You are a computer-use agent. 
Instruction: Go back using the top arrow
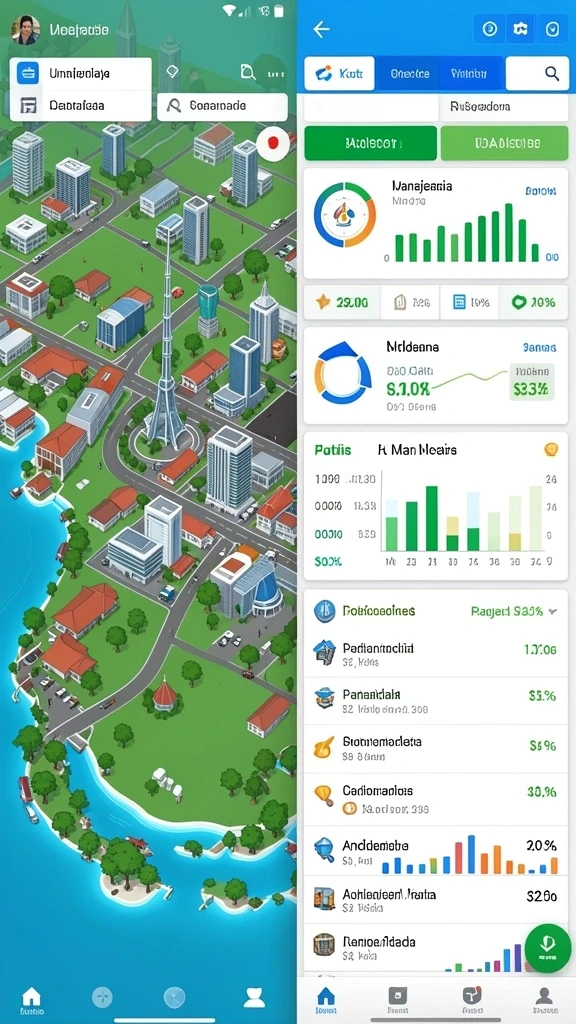(321, 29)
